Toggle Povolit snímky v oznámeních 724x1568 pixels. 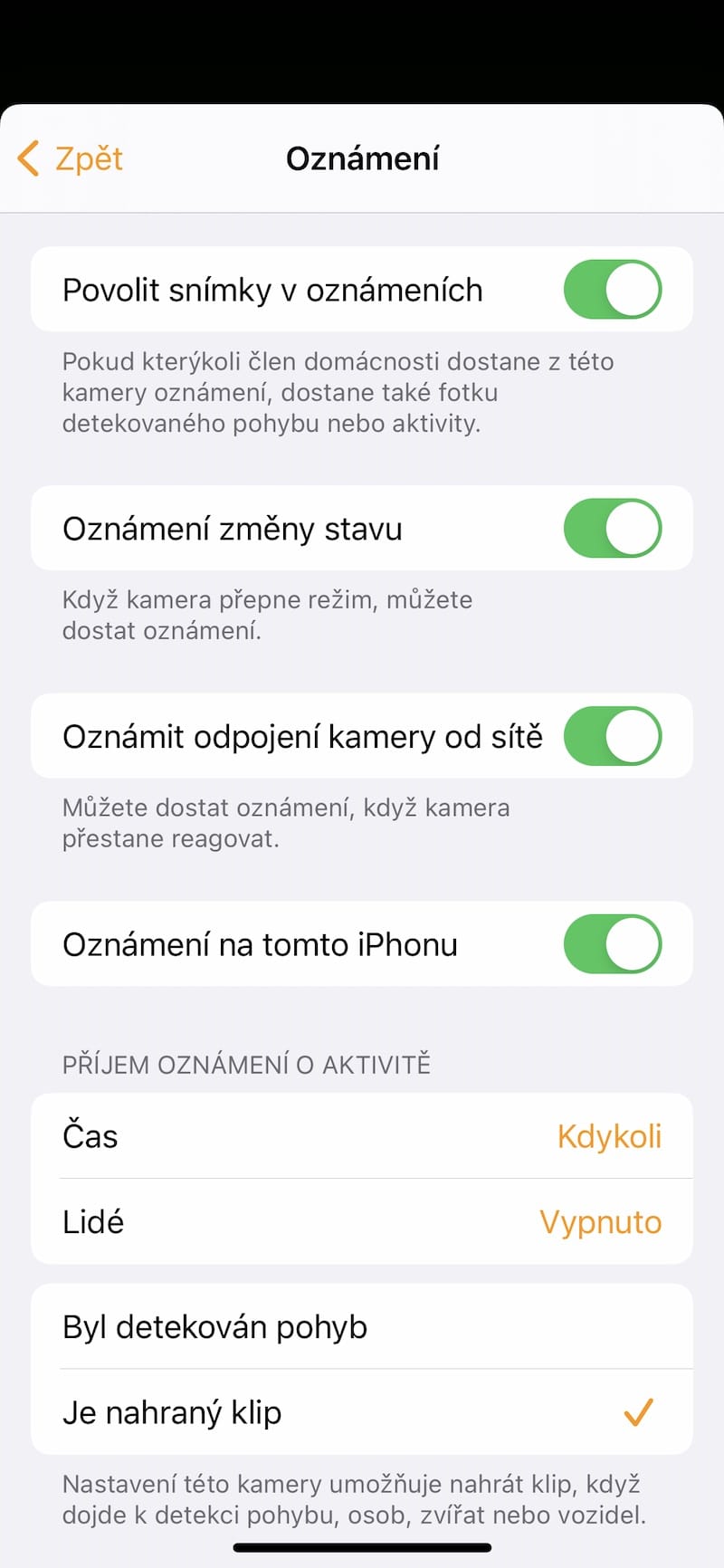[613, 290]
